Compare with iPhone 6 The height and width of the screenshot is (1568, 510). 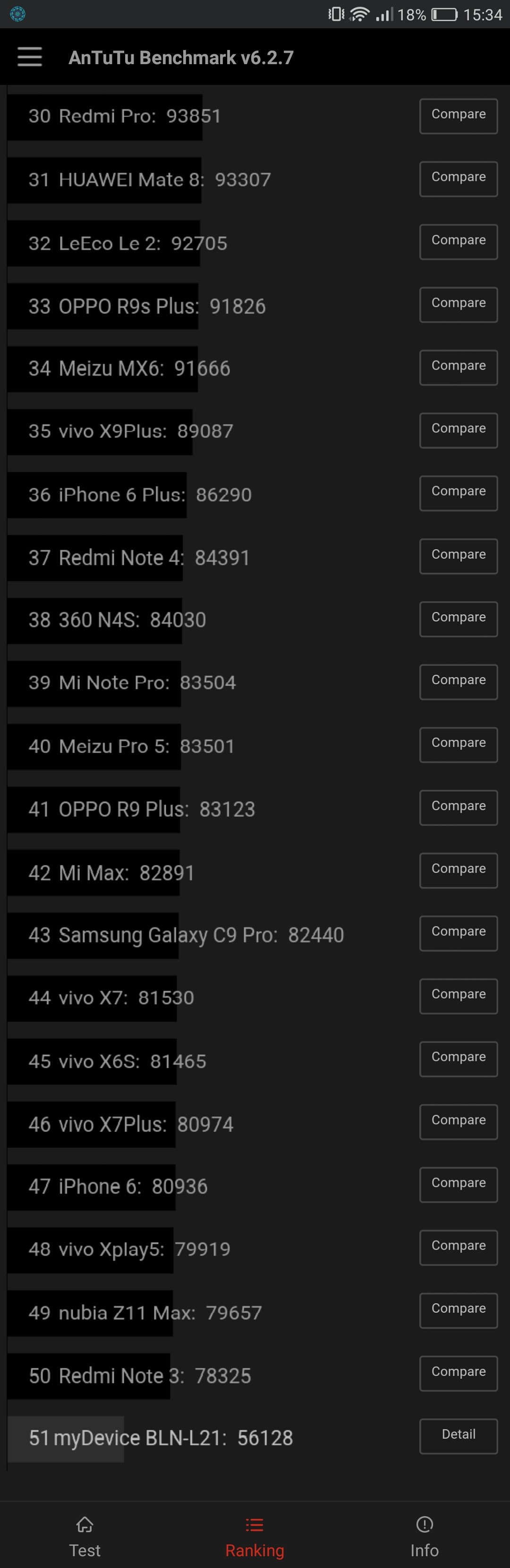(458, 1183)
